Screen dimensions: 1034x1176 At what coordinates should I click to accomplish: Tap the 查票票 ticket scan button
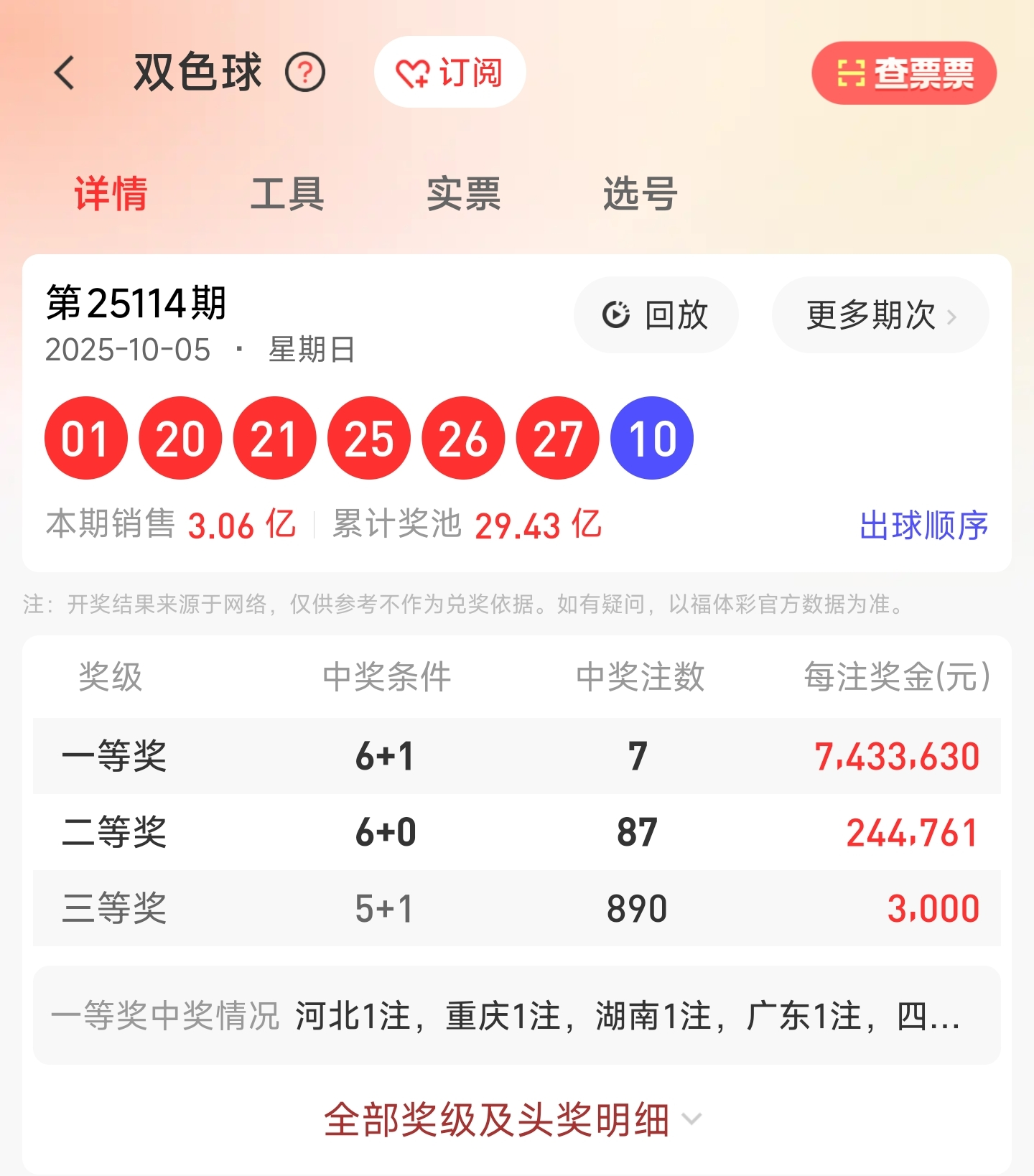[904, 73]
